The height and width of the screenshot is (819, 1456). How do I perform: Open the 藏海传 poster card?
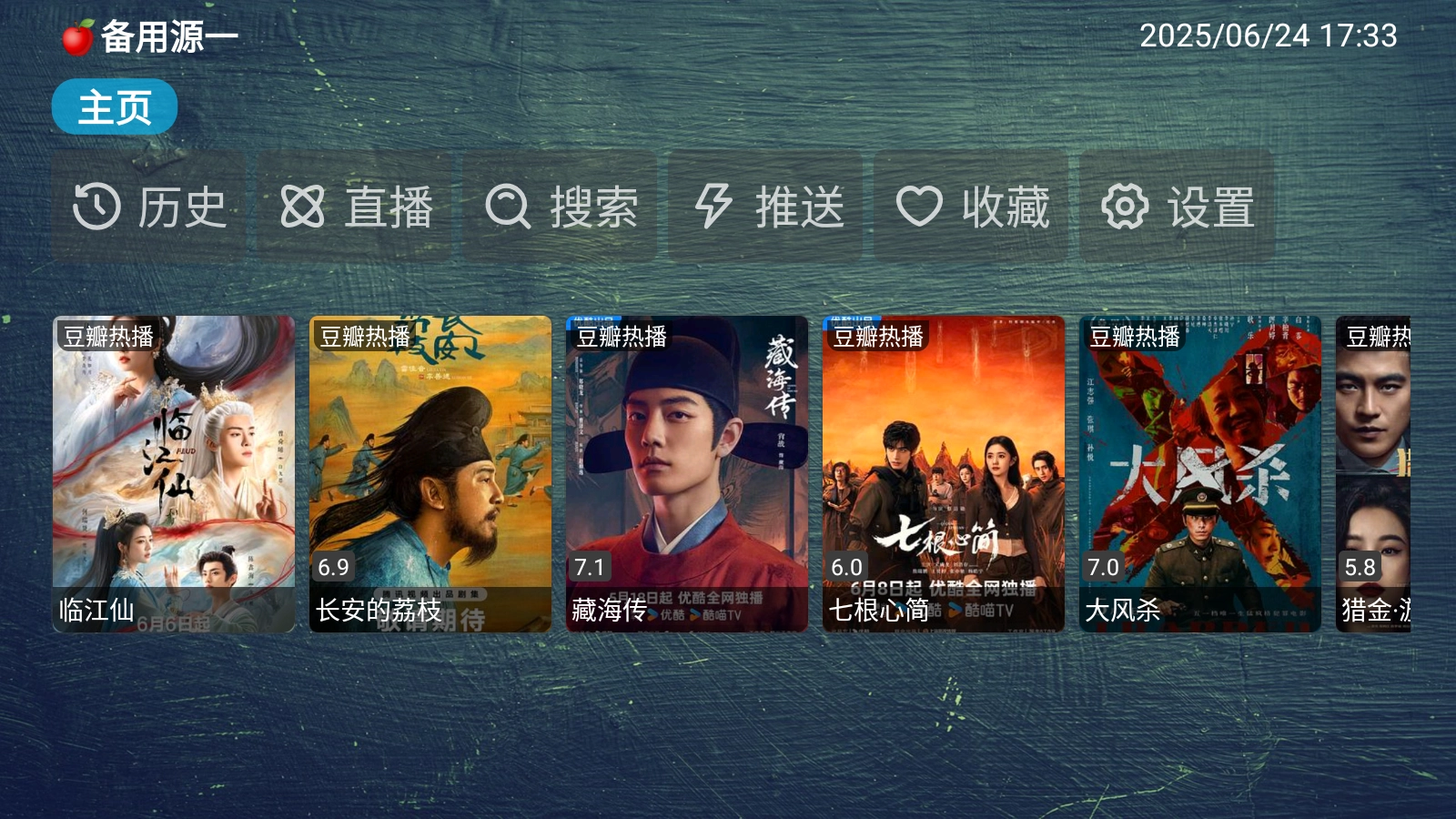coord(687,473)
